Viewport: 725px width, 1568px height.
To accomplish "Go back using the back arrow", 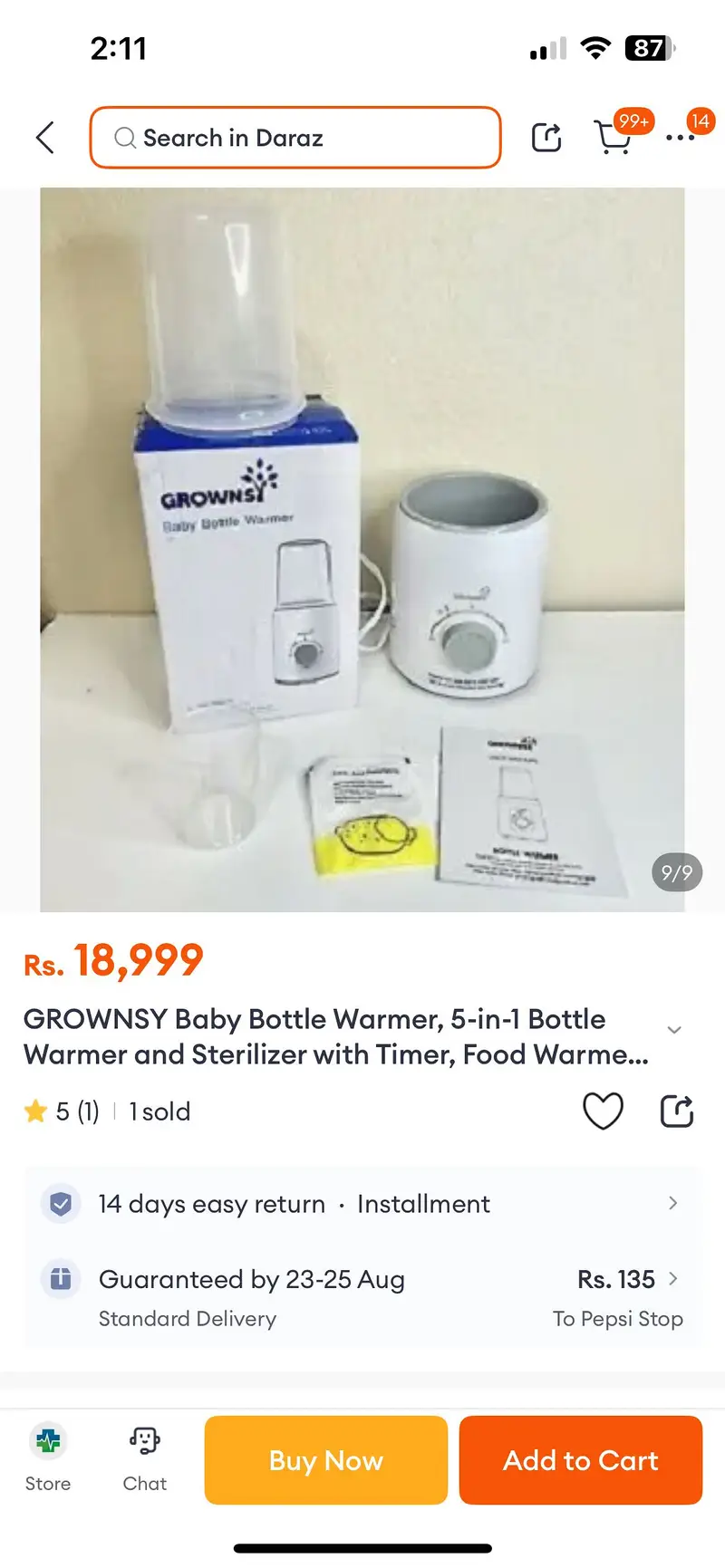I will (x=43, y=137).
